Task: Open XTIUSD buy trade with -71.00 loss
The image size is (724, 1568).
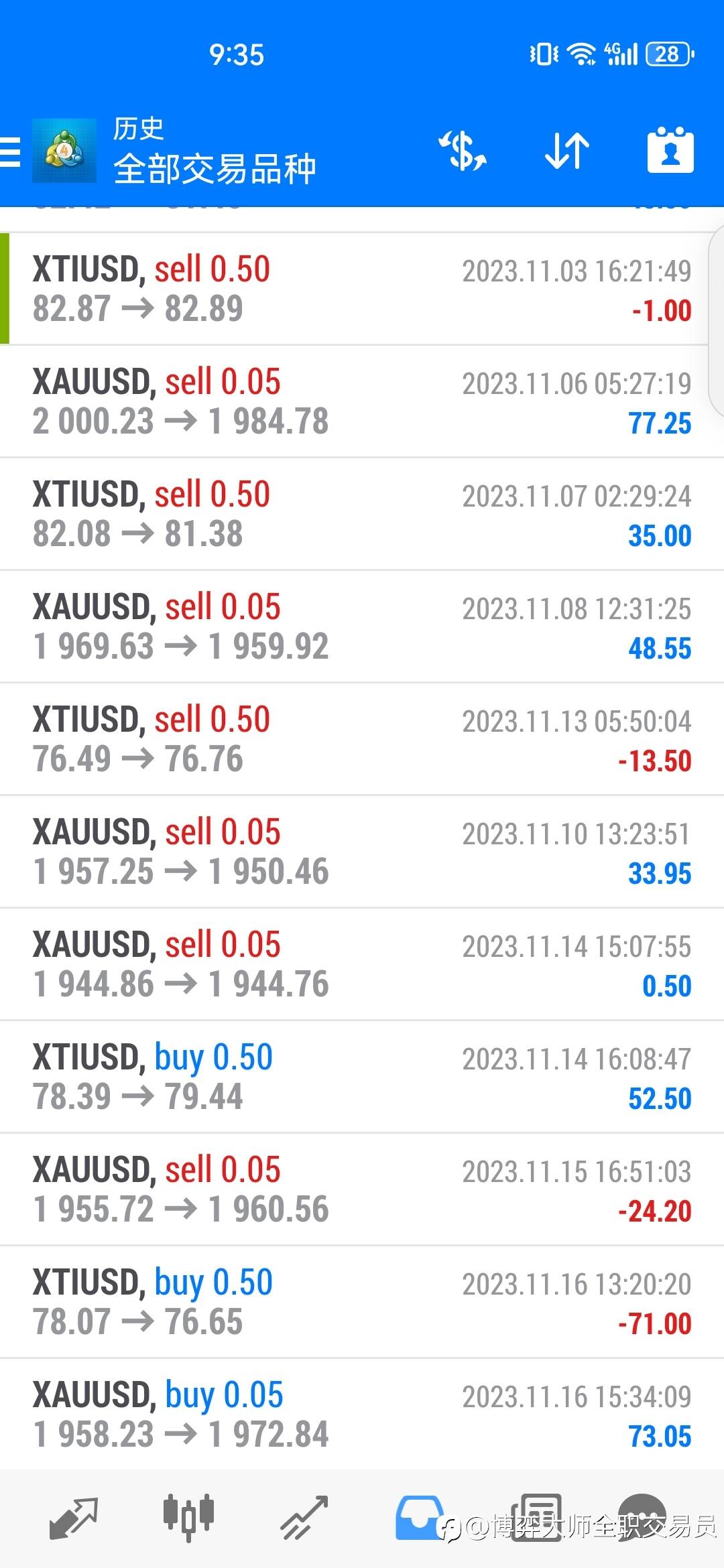Action: pos(362,1302)
